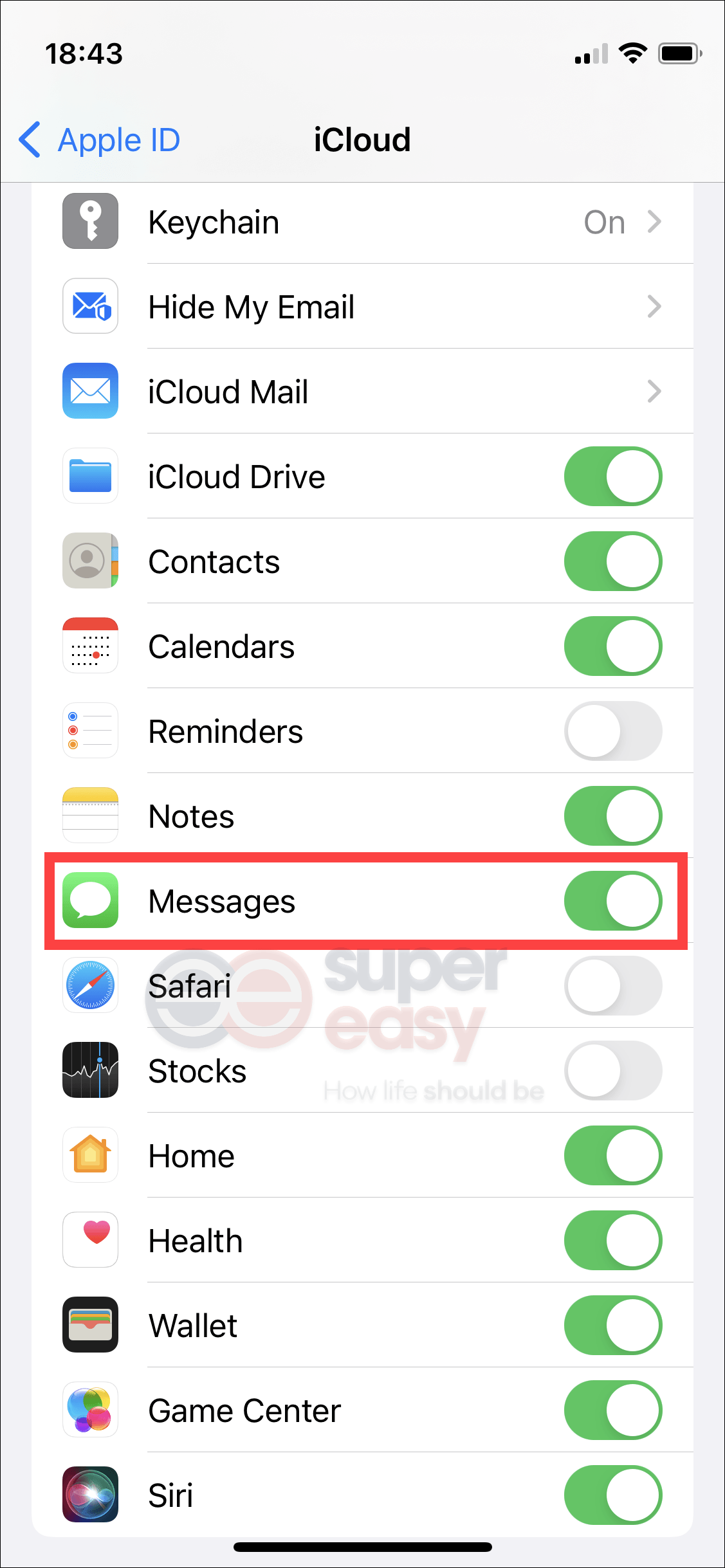The height and width of the screenshot is (1568, 725).
Task: Turn off Health syncing
Action: 612,1241
